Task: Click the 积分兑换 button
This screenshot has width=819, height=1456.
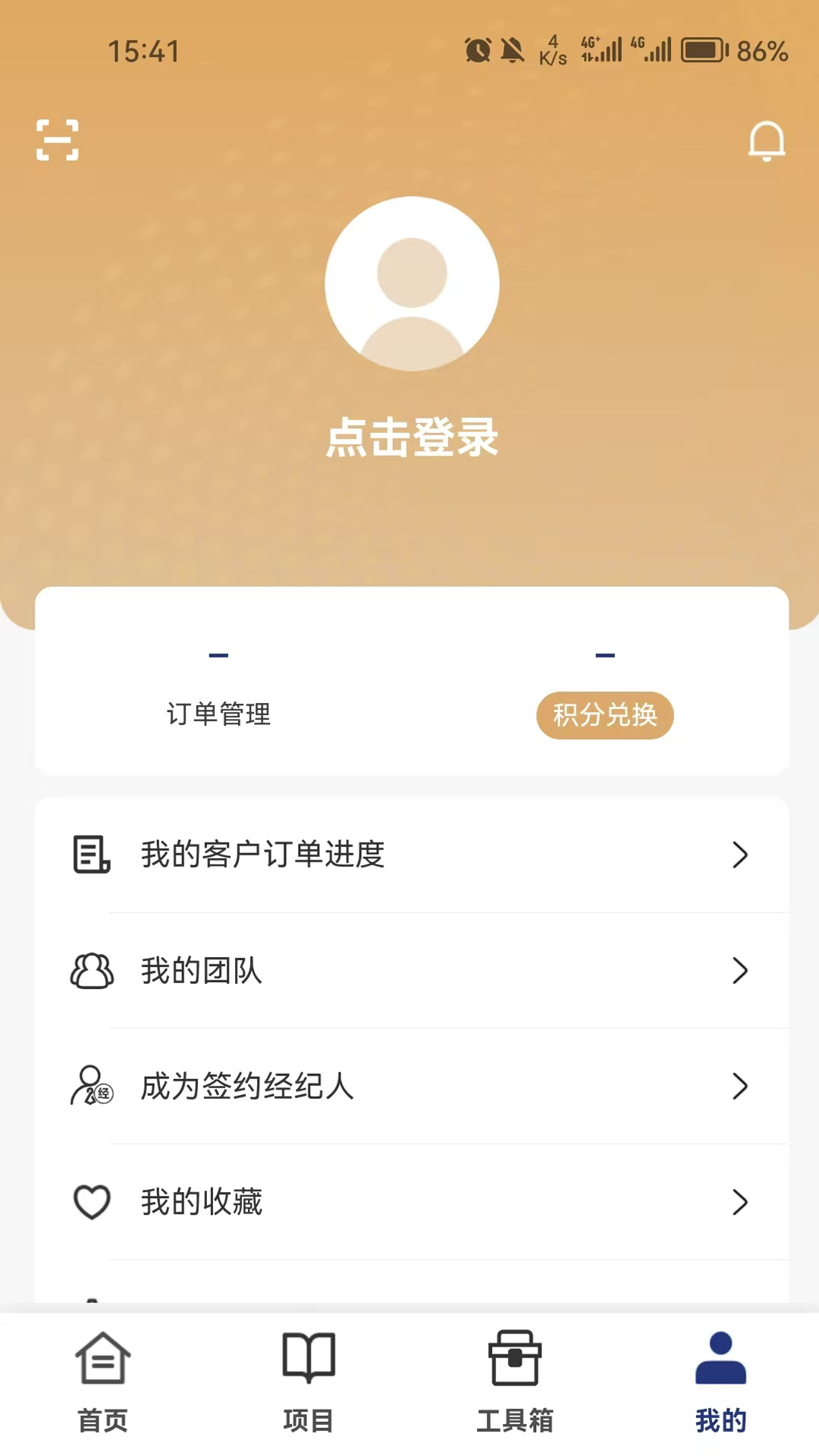Action: (604, 715)
